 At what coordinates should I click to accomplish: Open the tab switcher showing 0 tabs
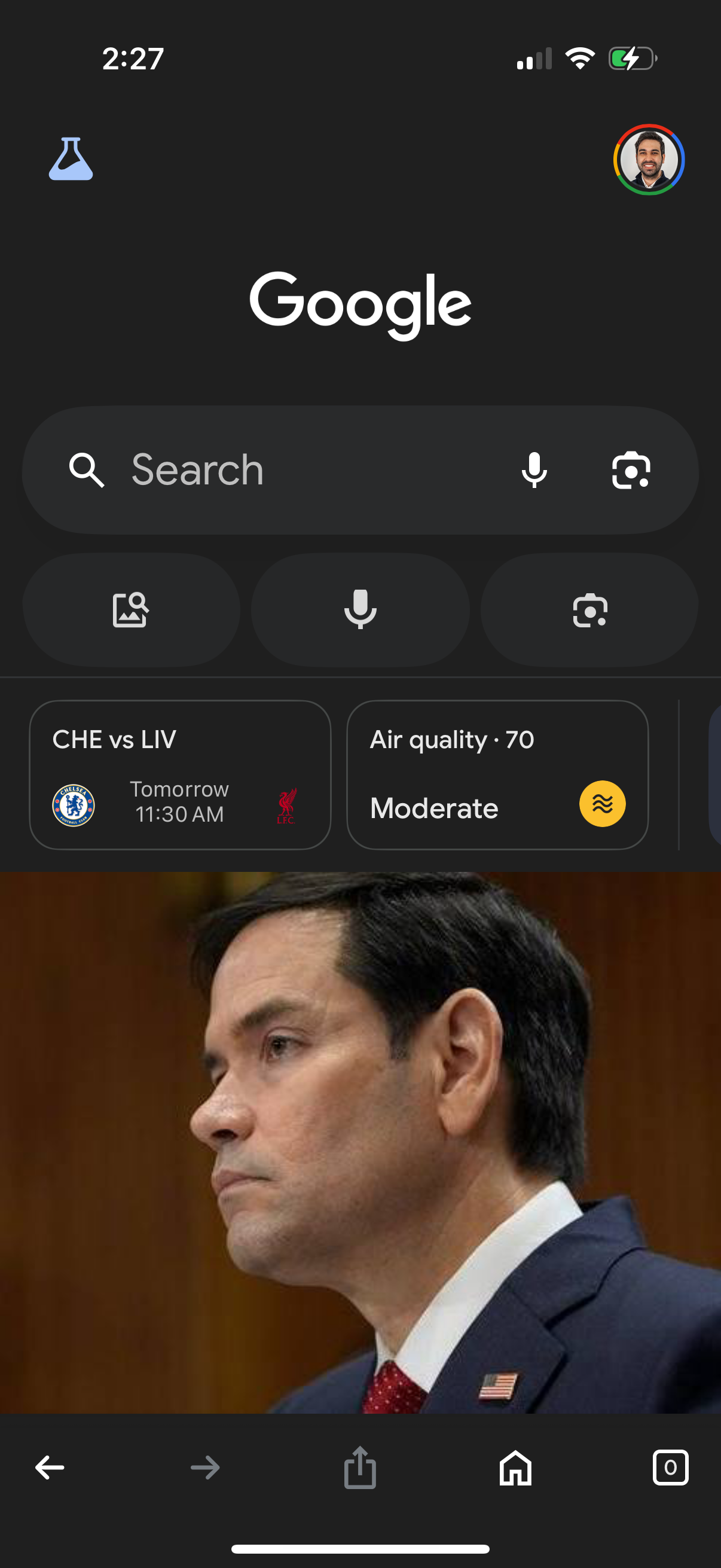(x=671, y=1467)
